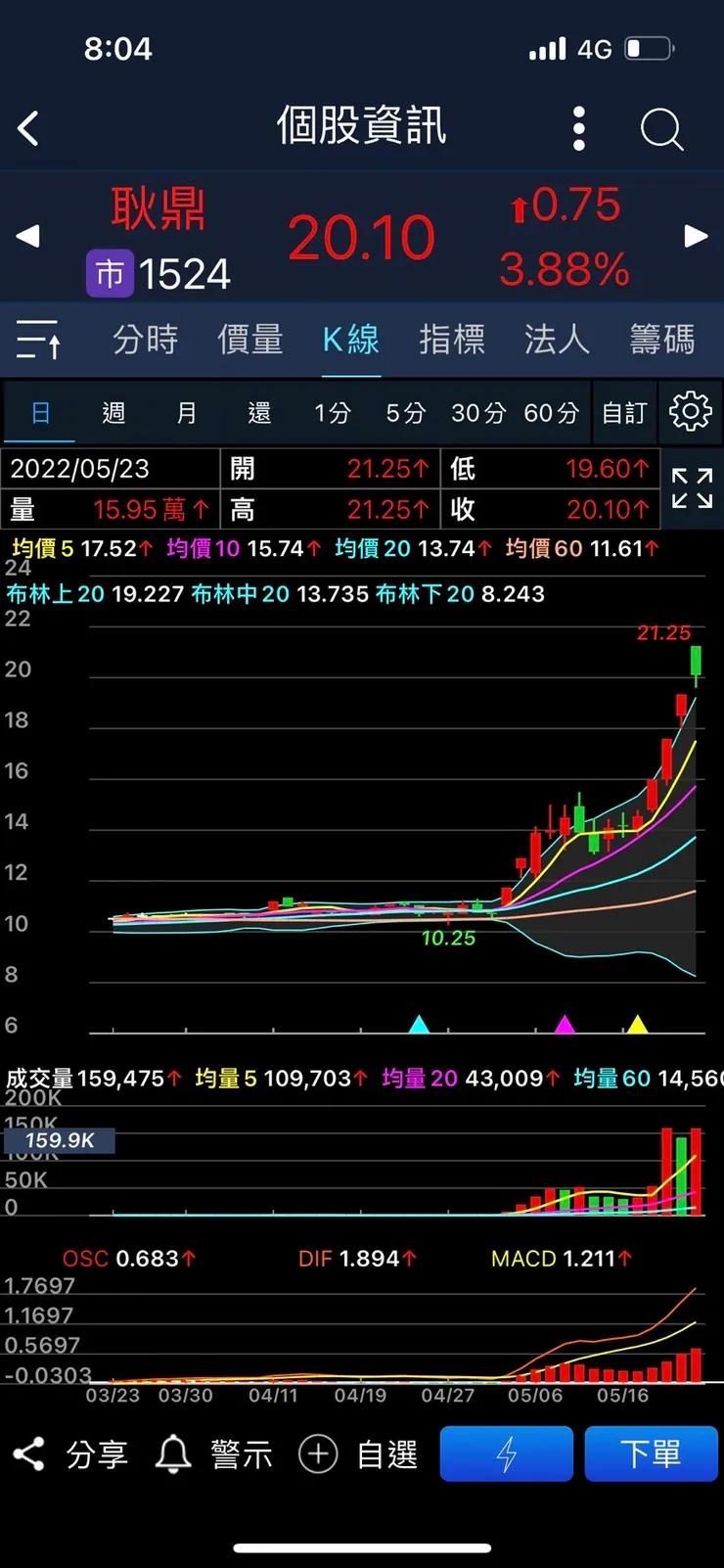
Task: Switch to the 月 monthly chart period
Action: pyautogui.click(x=185, y=412)
